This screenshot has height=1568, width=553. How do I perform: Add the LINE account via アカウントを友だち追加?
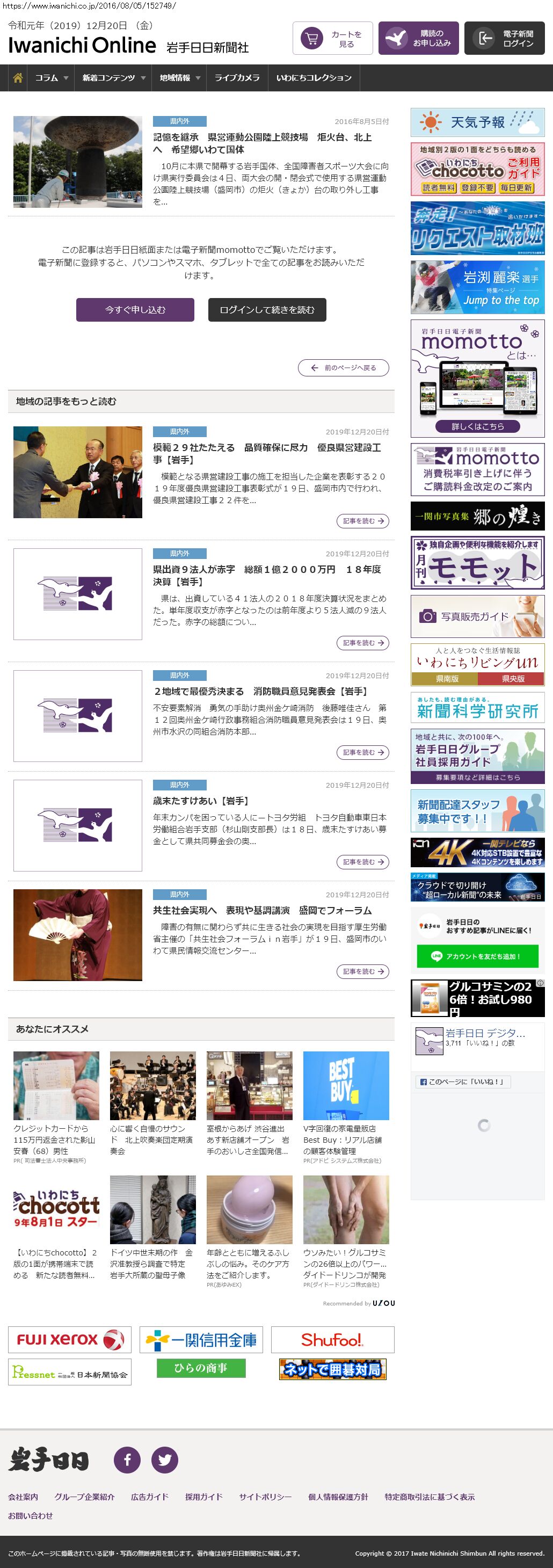coord(477,956)
